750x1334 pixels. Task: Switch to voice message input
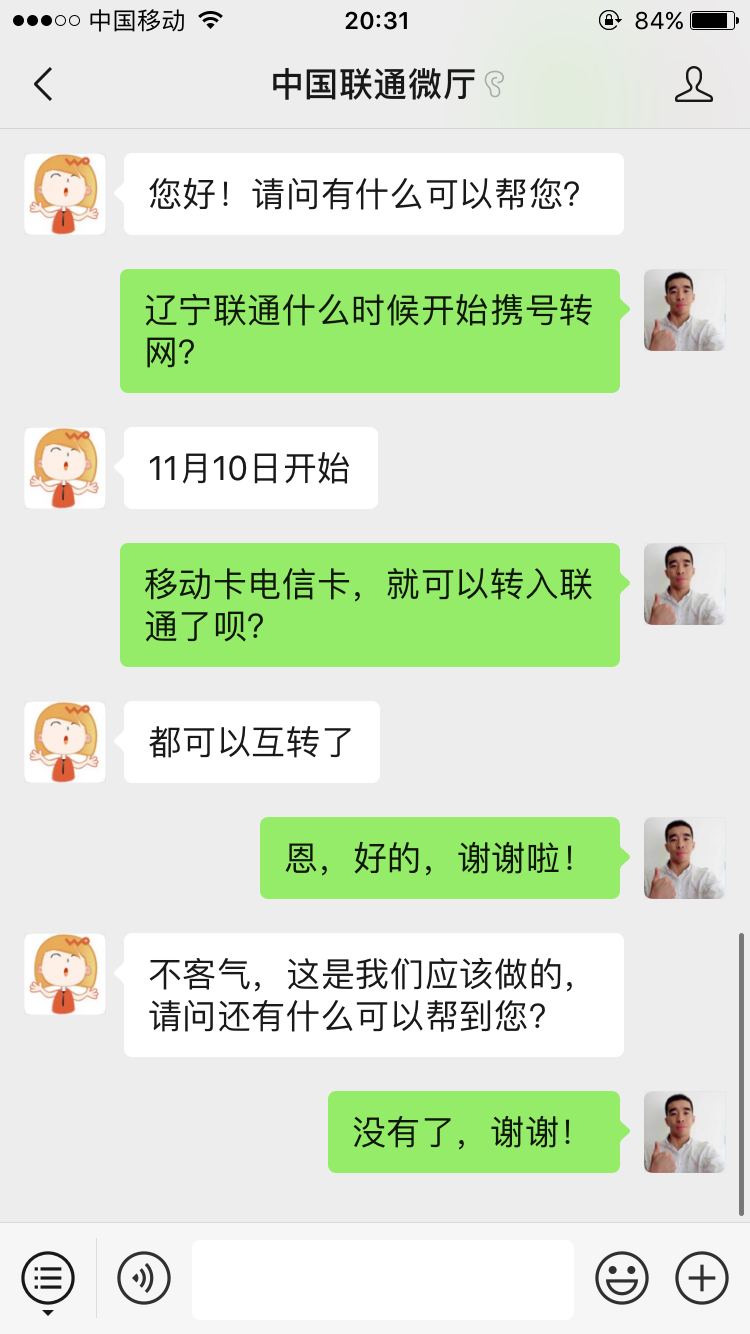(144, 1278)
